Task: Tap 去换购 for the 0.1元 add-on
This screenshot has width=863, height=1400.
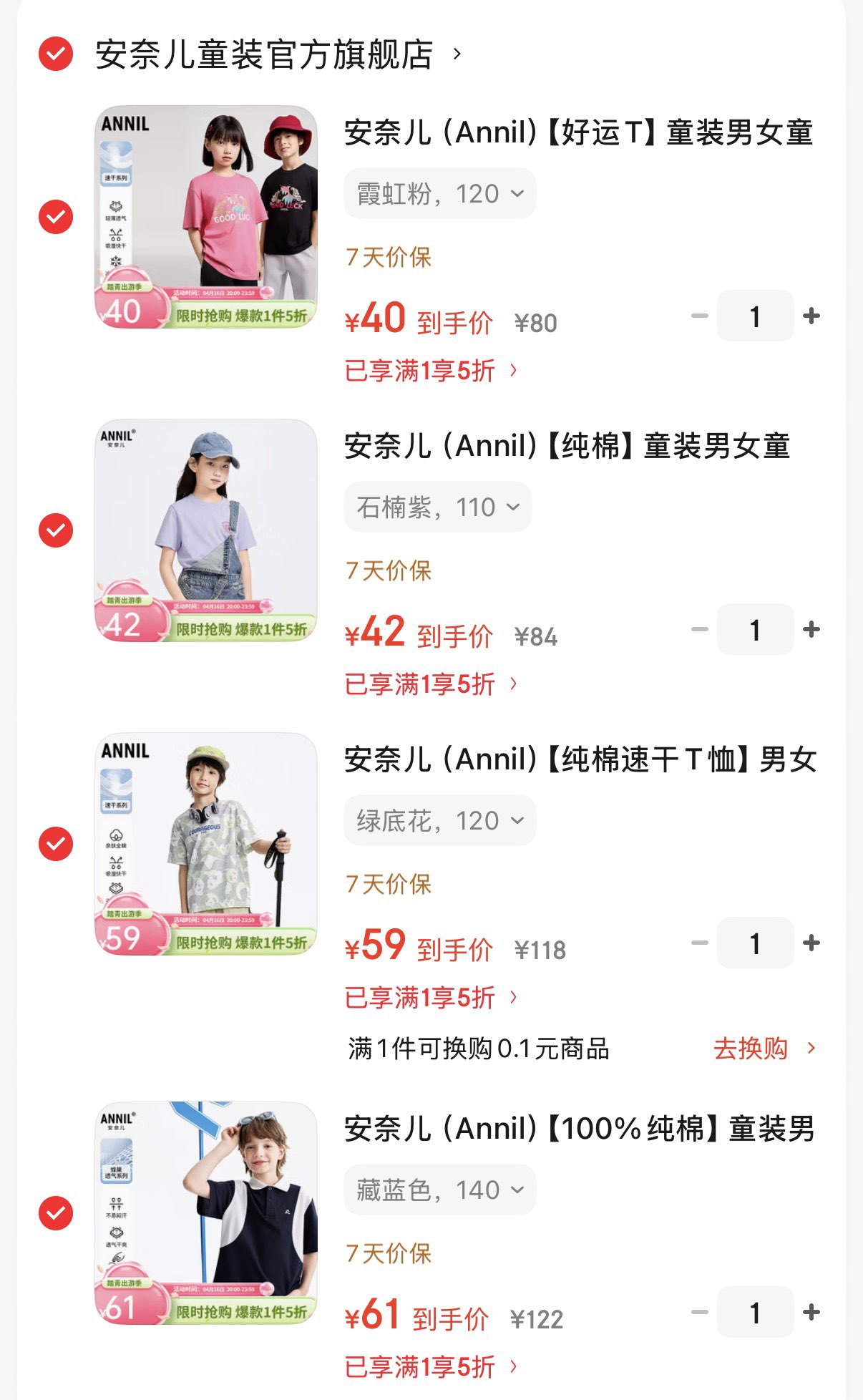Action: pos(763,1049)
